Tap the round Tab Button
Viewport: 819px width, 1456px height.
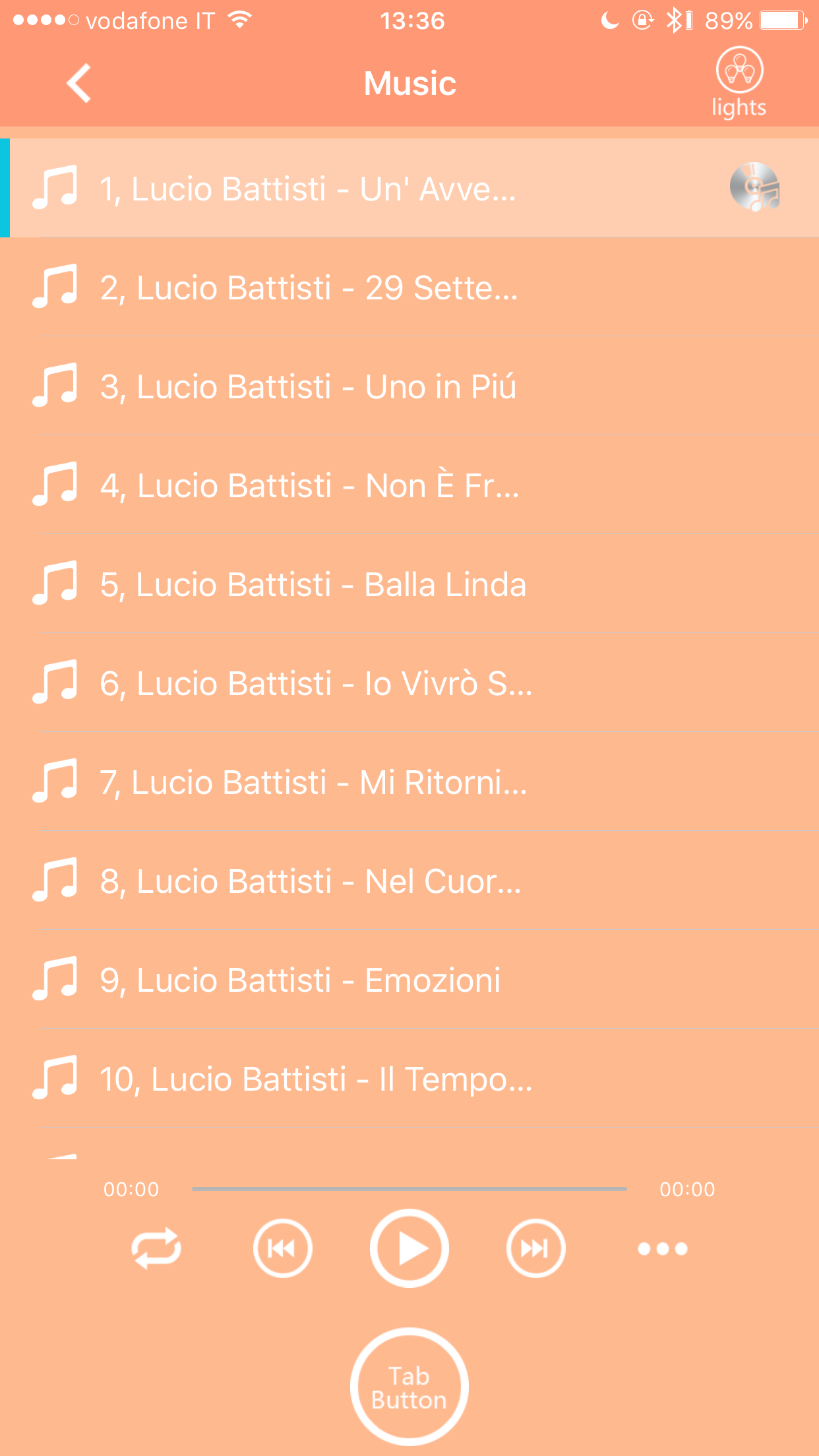click(409, 1387)
